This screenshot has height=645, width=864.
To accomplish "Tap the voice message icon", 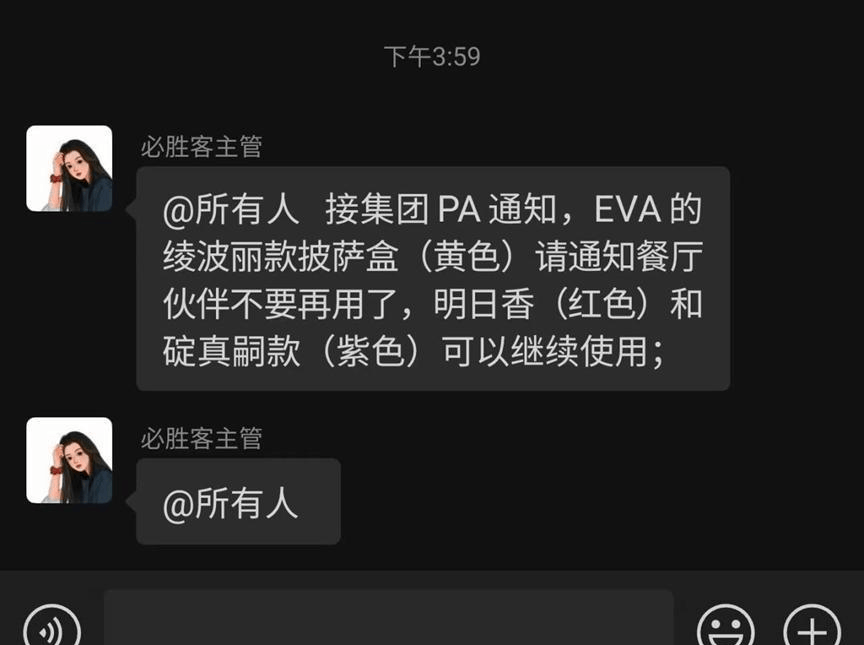I will [x=51, y=628].
